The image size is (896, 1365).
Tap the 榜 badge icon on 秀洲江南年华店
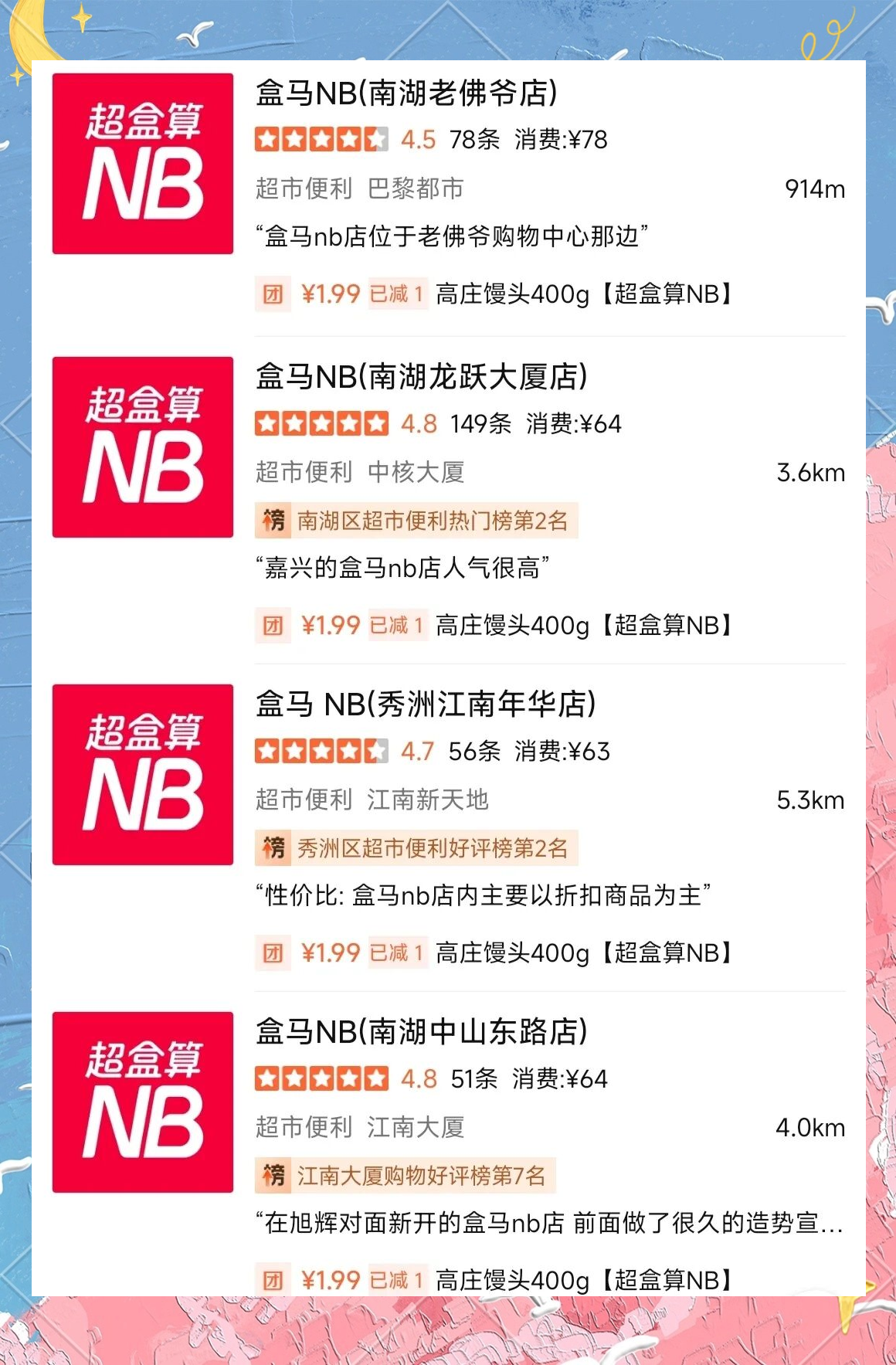[x=273, y=848]
